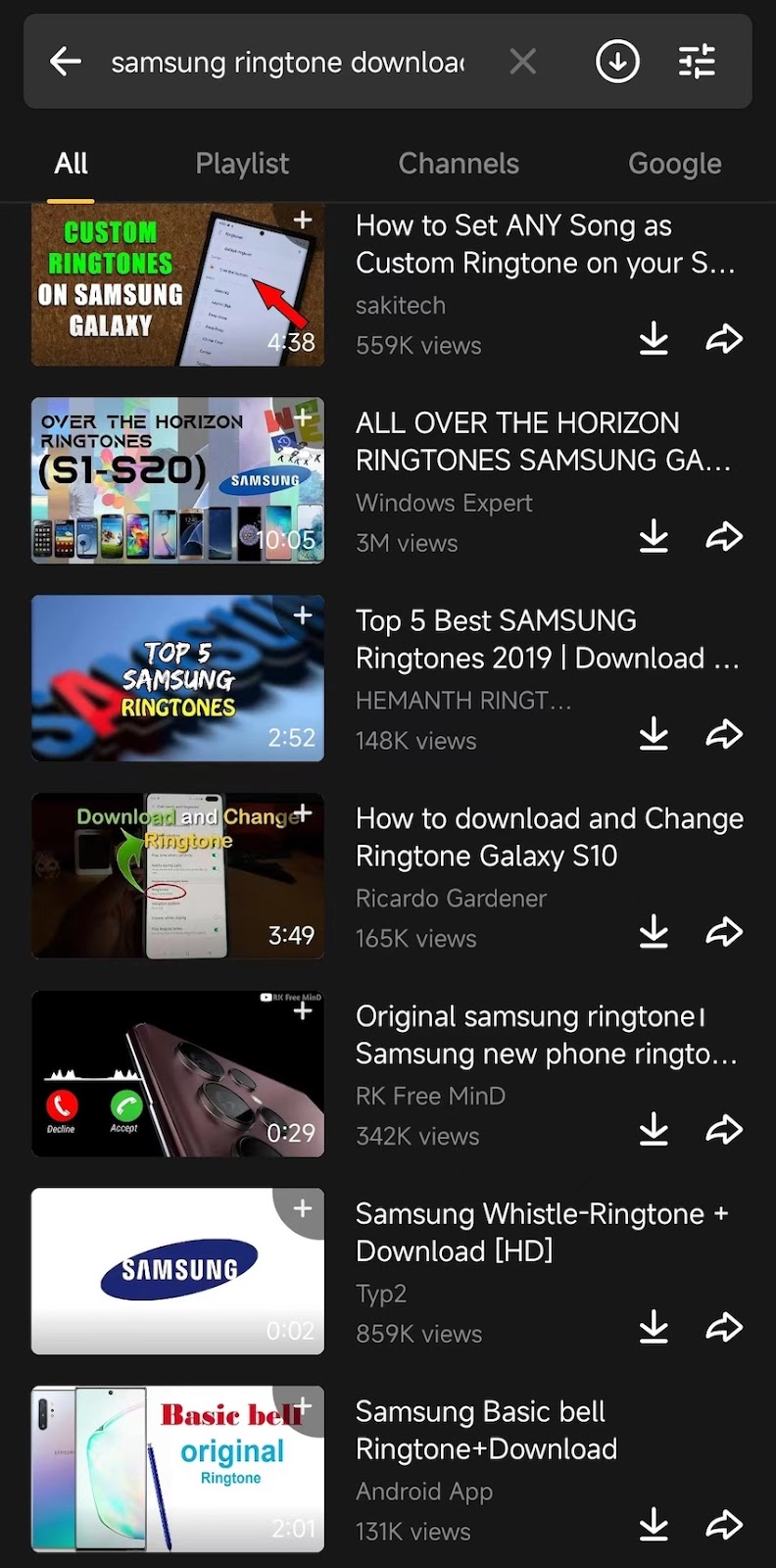
Task: Download the sakitech custom ringtone video
Action: pos(654,340)
